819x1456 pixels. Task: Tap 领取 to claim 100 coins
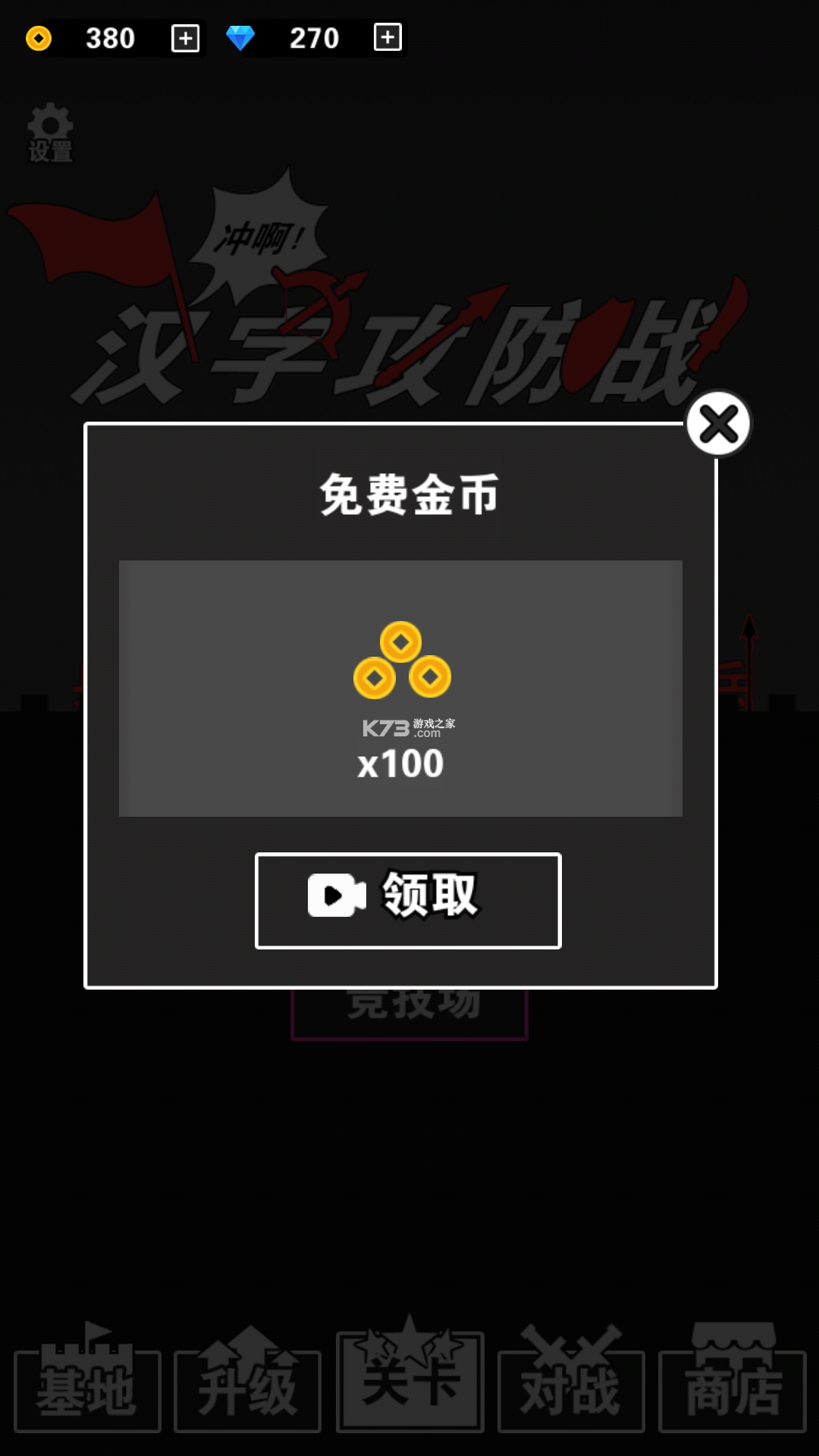pos(408,900)
